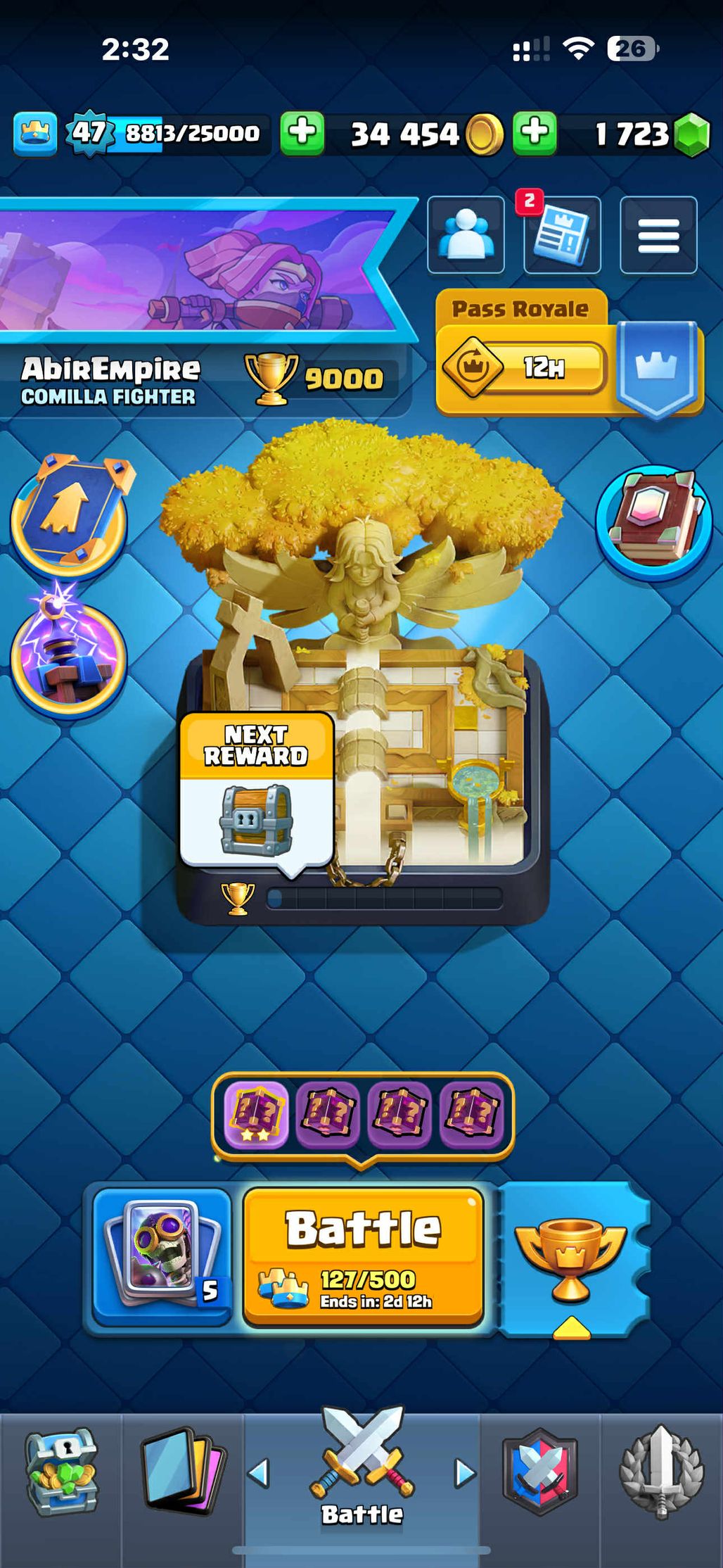723x1568 pixels.
Task: Switch to the Events sword tab
Action: click(x=661, y=1472)
